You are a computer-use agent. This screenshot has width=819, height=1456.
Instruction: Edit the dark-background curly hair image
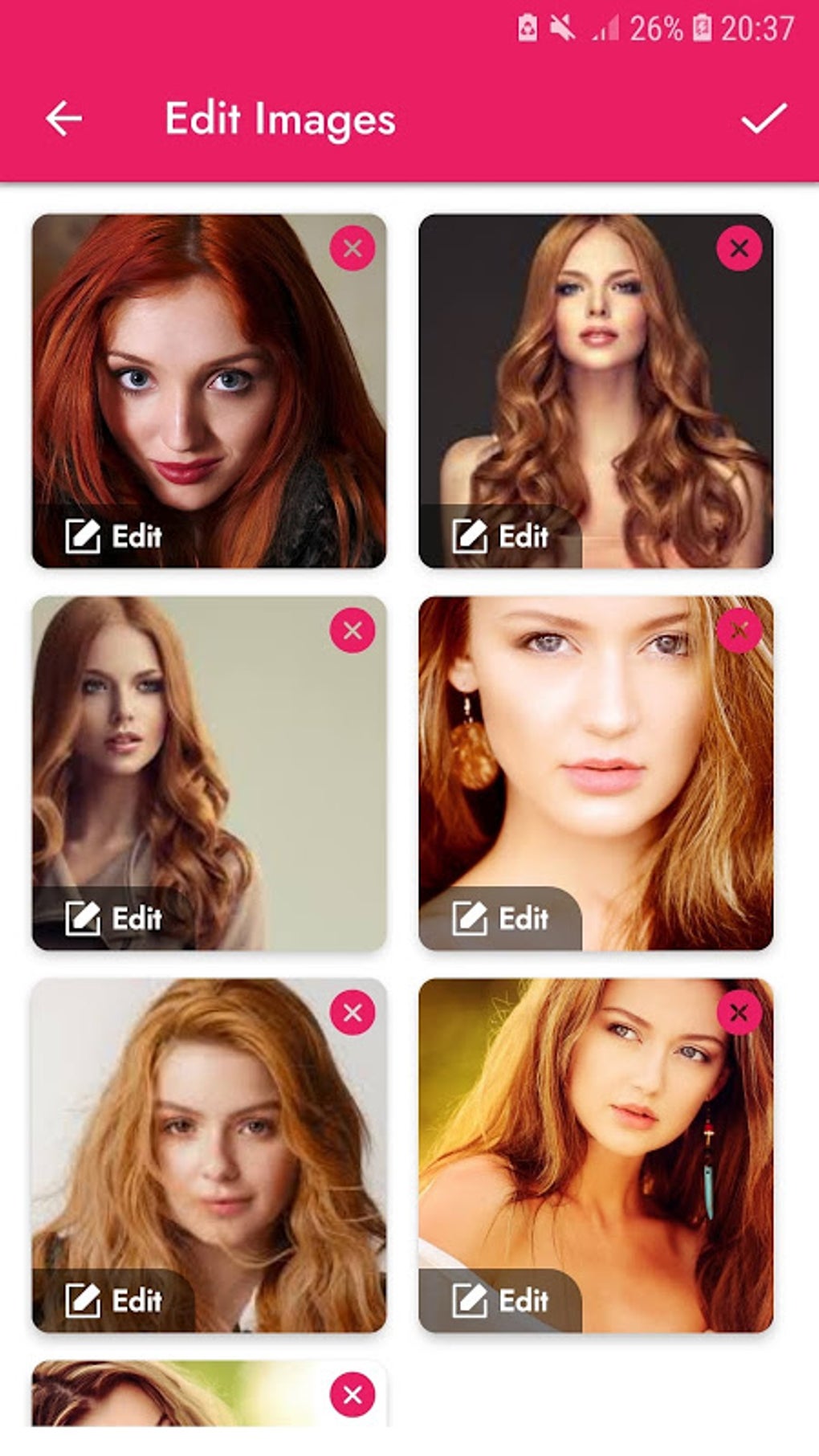point(500,536)
